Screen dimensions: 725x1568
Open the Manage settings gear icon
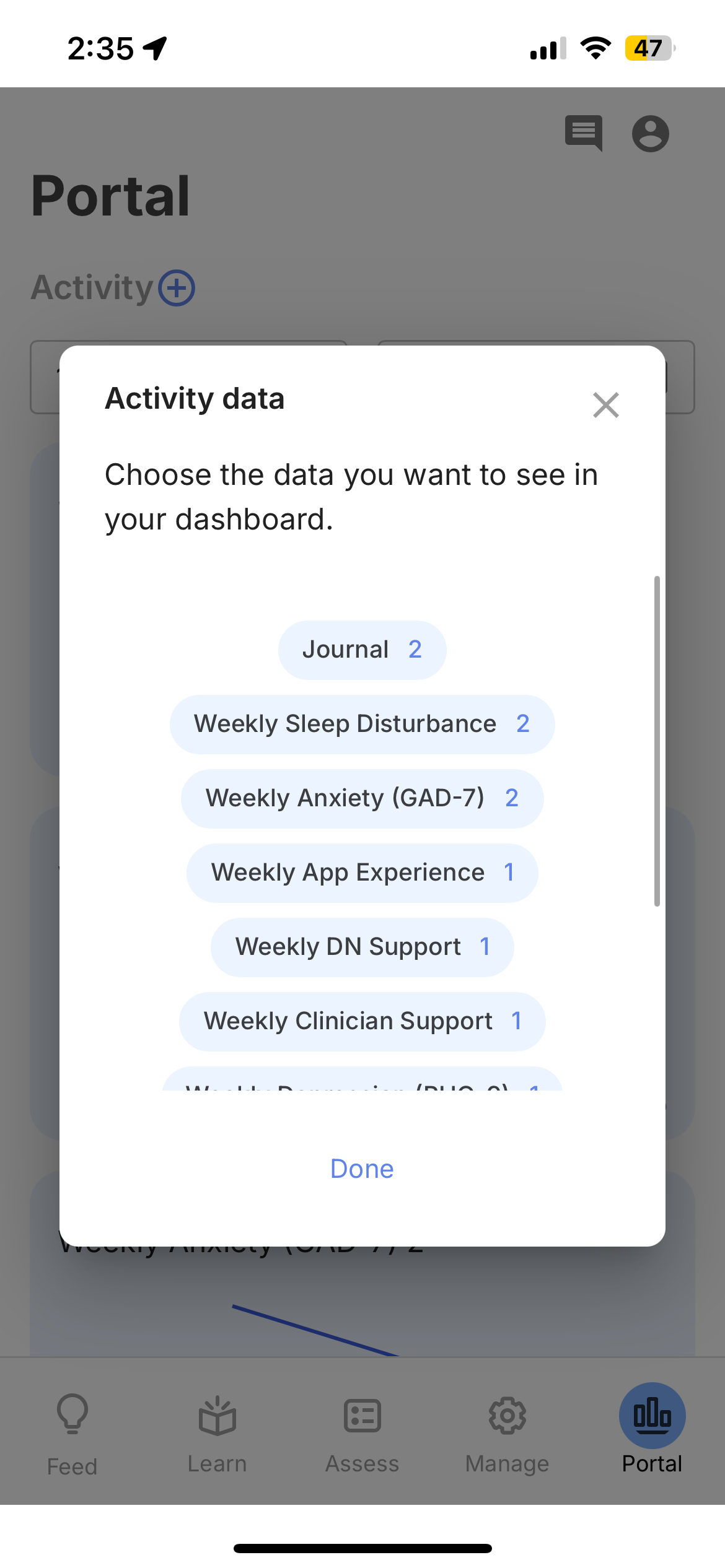point(507,1415)
